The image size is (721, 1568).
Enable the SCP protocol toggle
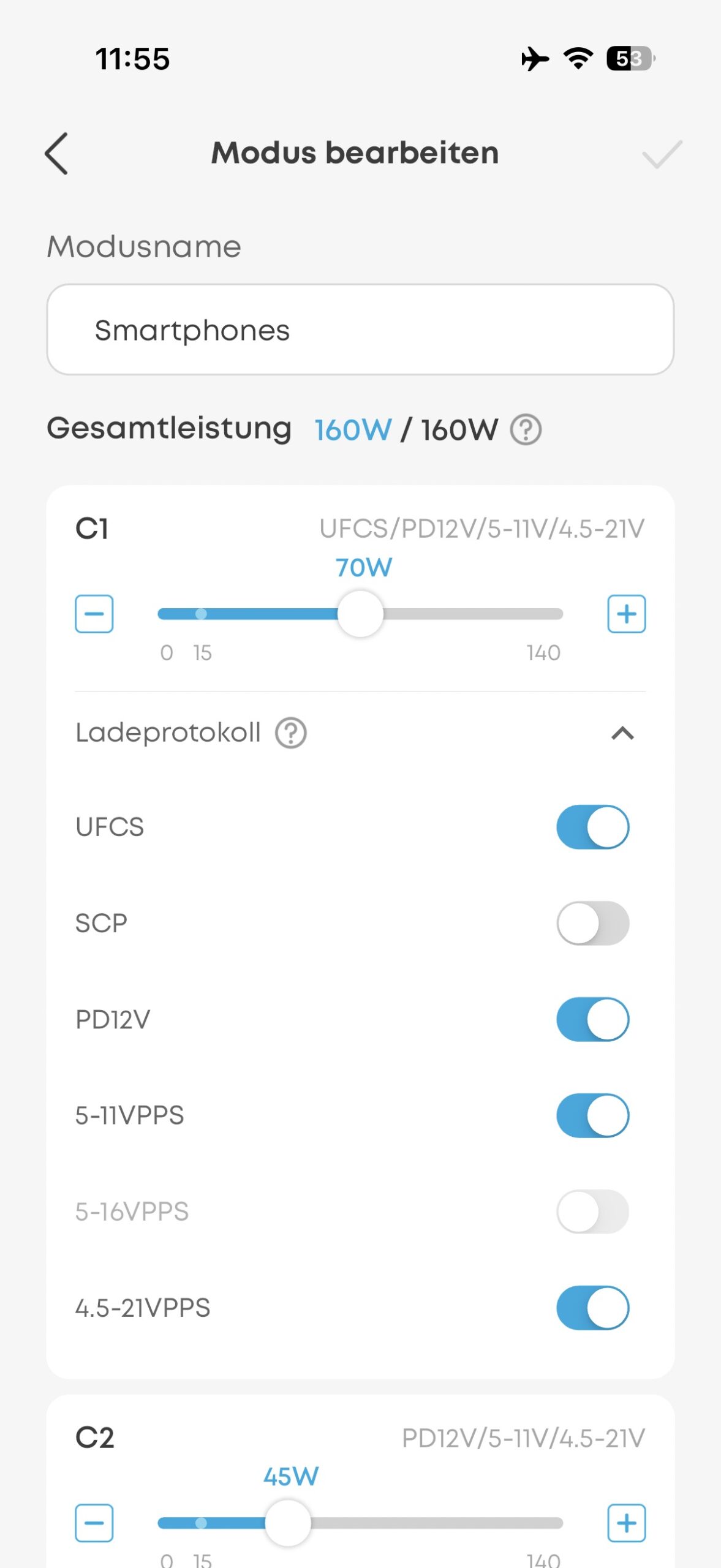(x=592, y=923)
